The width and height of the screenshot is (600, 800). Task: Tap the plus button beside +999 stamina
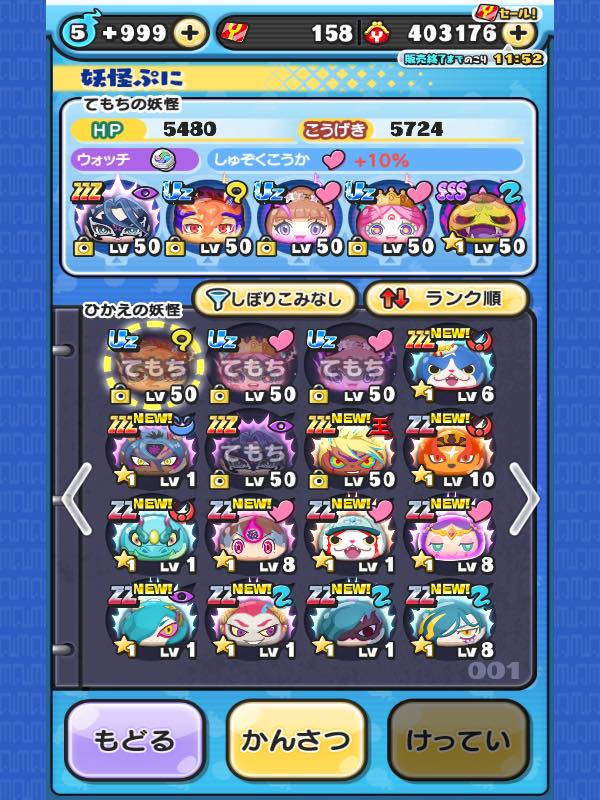click(x=189, y=33)
